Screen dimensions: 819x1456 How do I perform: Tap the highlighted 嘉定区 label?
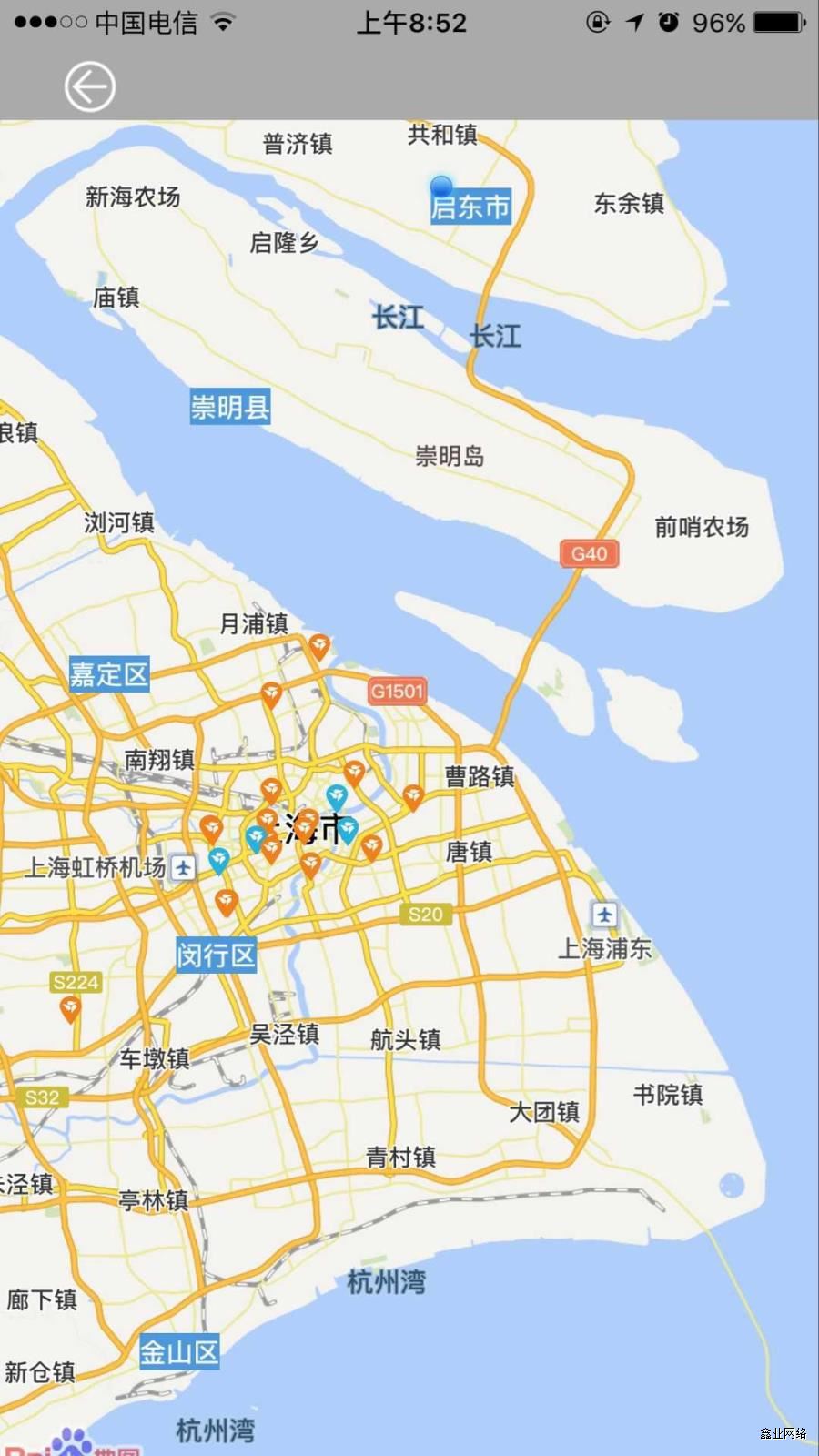tap(109, 673)
